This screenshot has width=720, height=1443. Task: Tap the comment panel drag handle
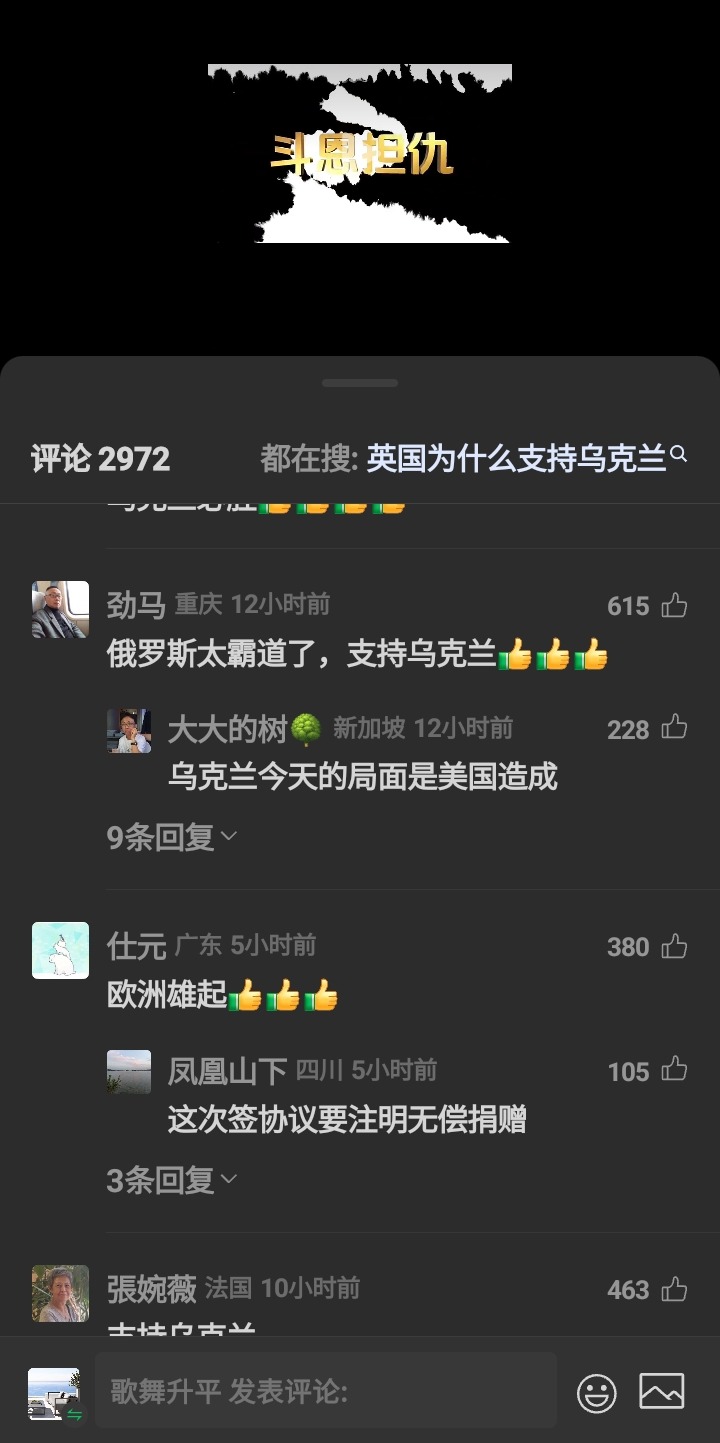pyautogui.click(x=360, y=383)
